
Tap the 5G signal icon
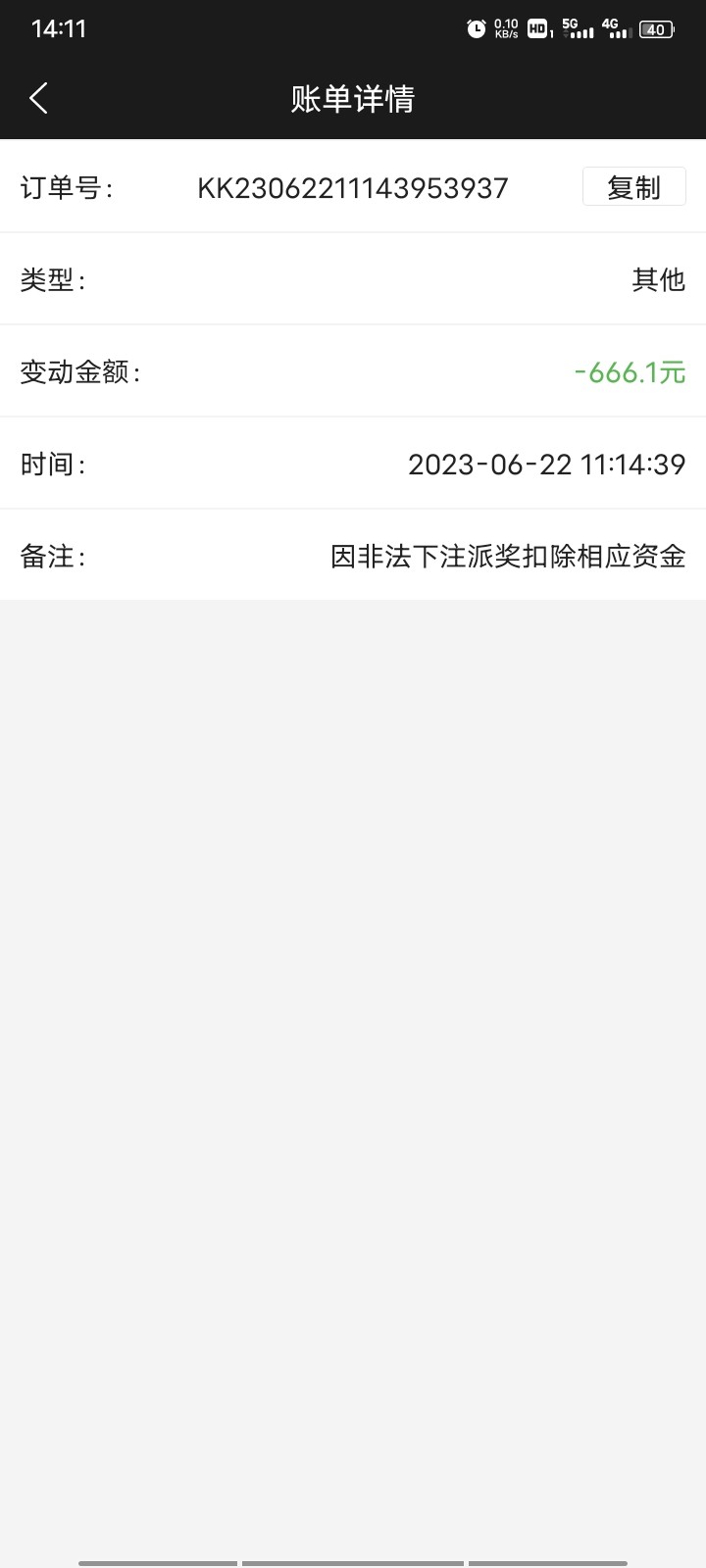tap(579, 28)
